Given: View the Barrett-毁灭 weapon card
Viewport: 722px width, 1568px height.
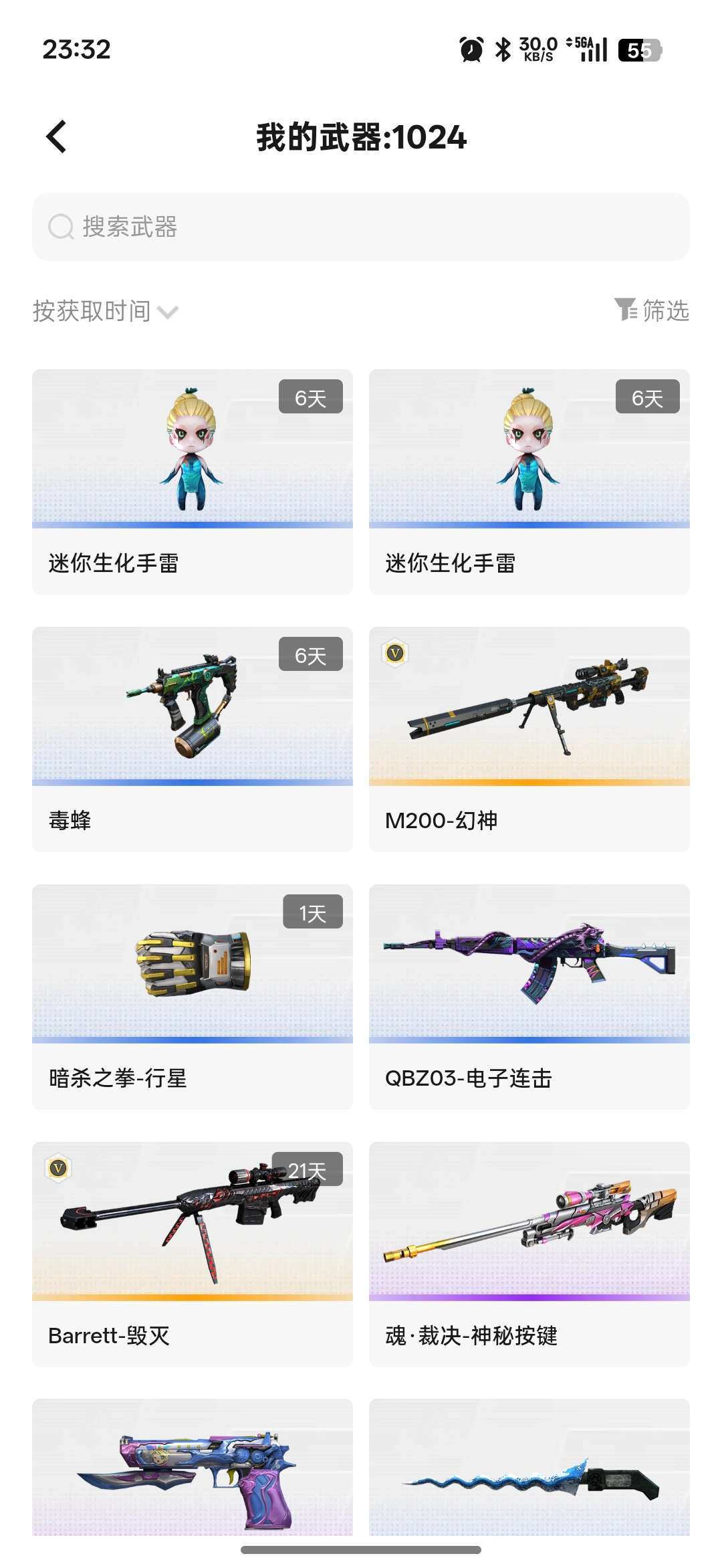Looking at the screenshot, I should click(193, 1254).
